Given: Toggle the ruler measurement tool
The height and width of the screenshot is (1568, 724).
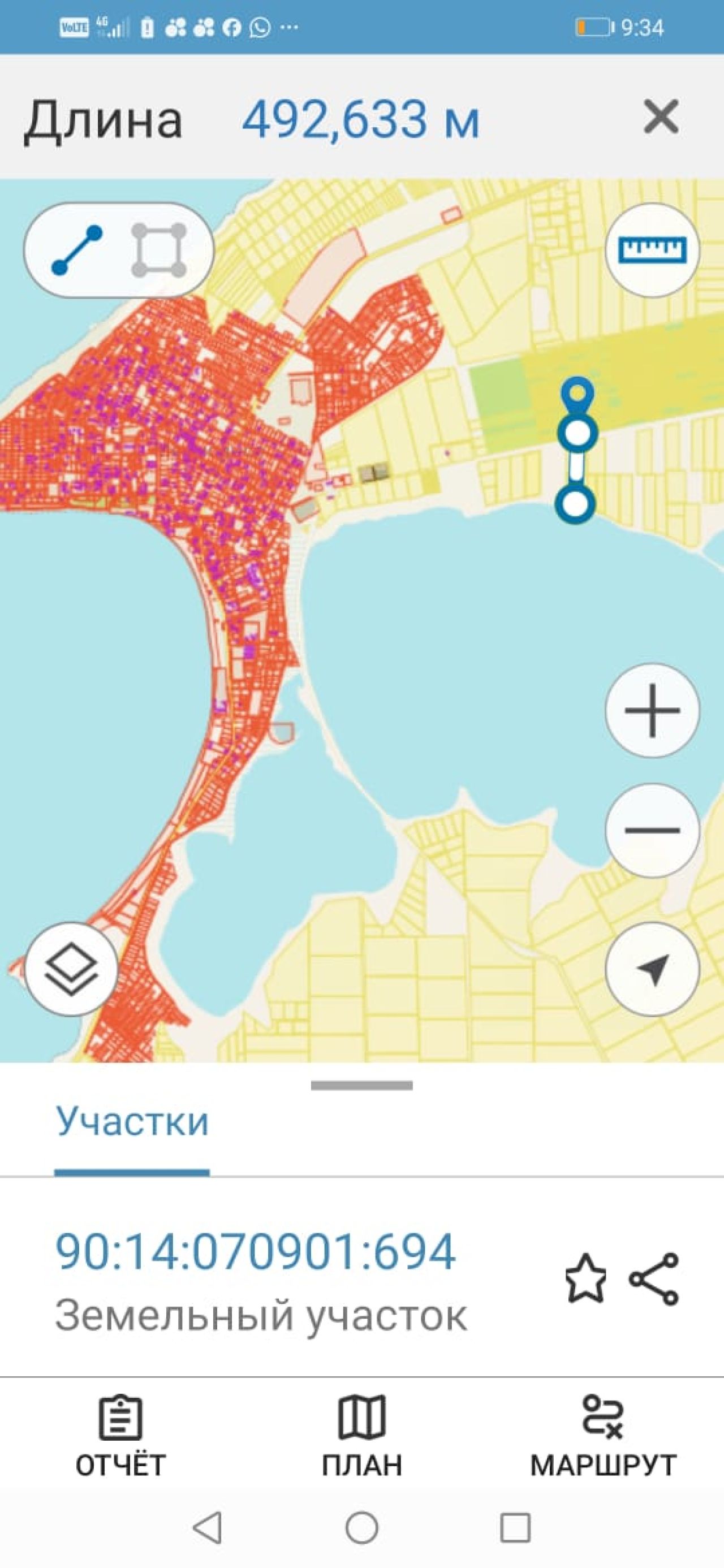Looking at the screenshot, I should pyautogui.click(x=652, y=249).
